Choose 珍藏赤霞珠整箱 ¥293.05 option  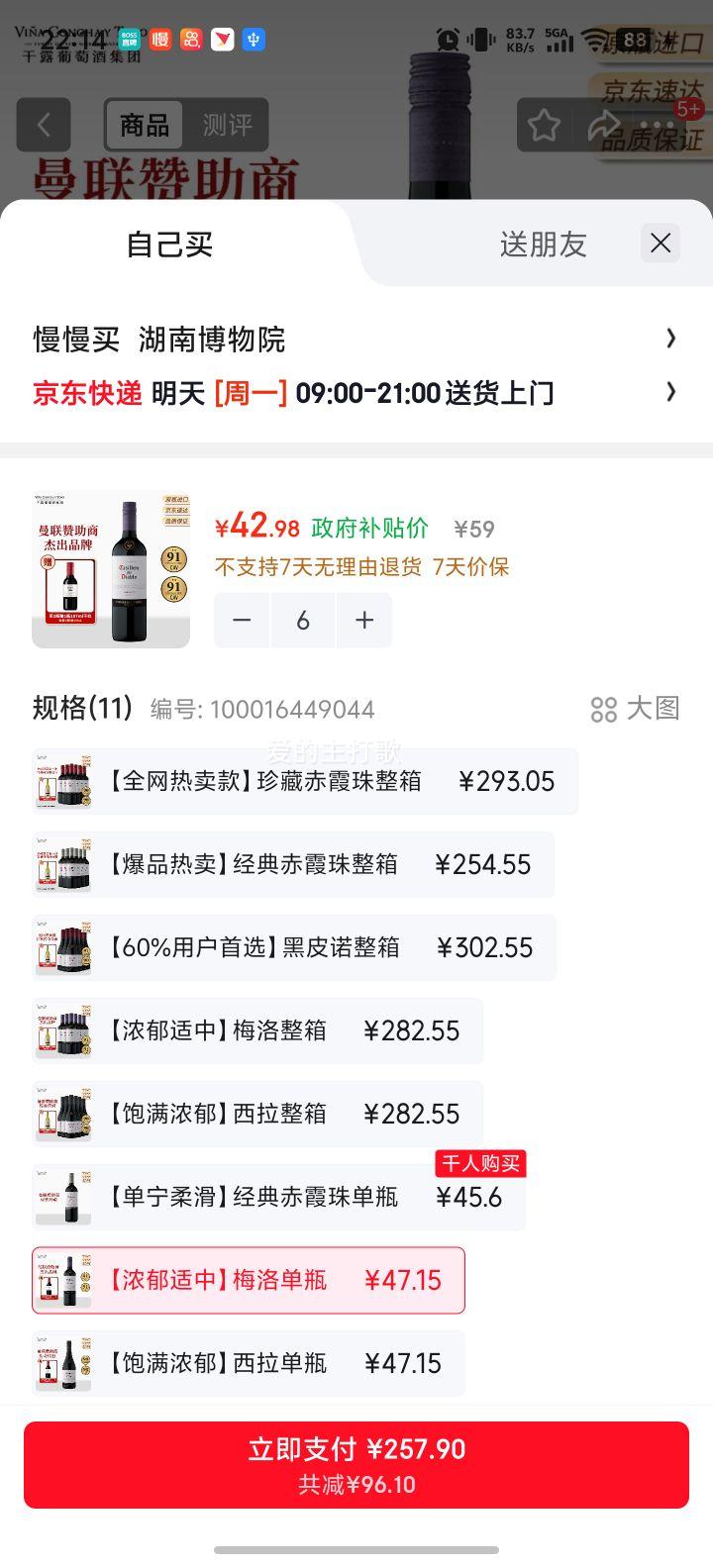click(x=305, y=781)
